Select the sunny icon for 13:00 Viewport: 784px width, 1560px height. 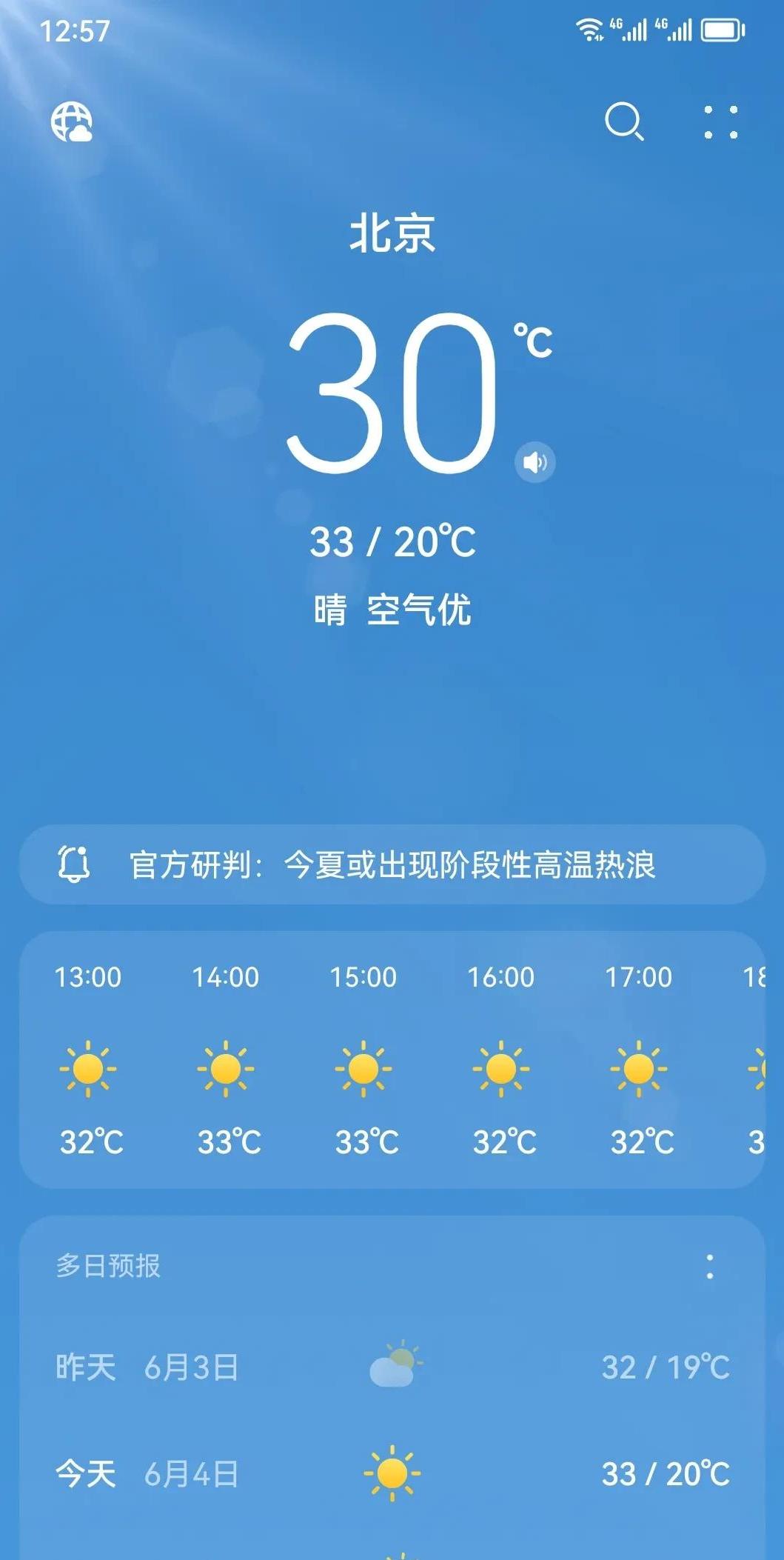point(88,1069)
